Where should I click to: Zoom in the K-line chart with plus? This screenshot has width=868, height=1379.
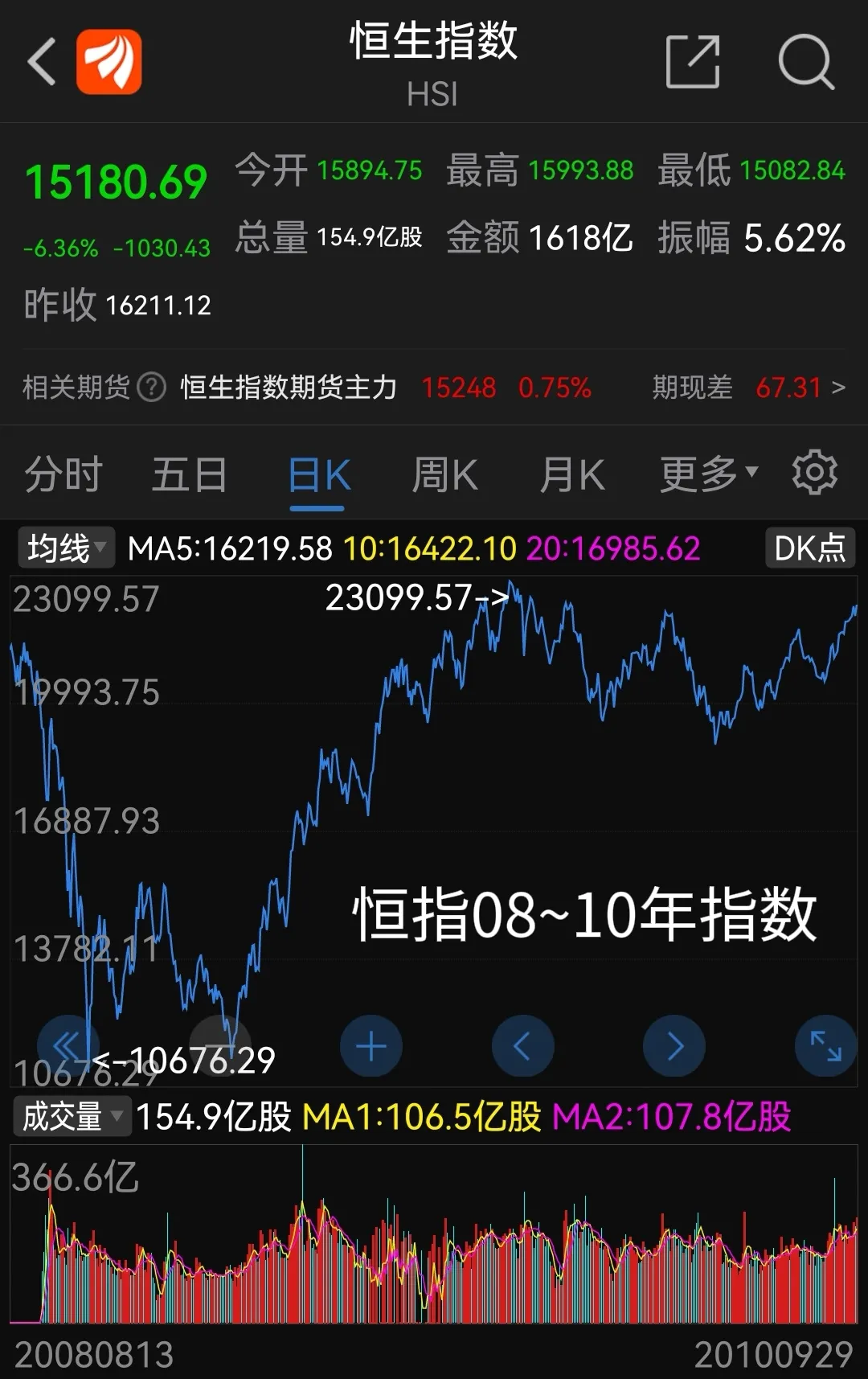click(x=371, y=1046)
